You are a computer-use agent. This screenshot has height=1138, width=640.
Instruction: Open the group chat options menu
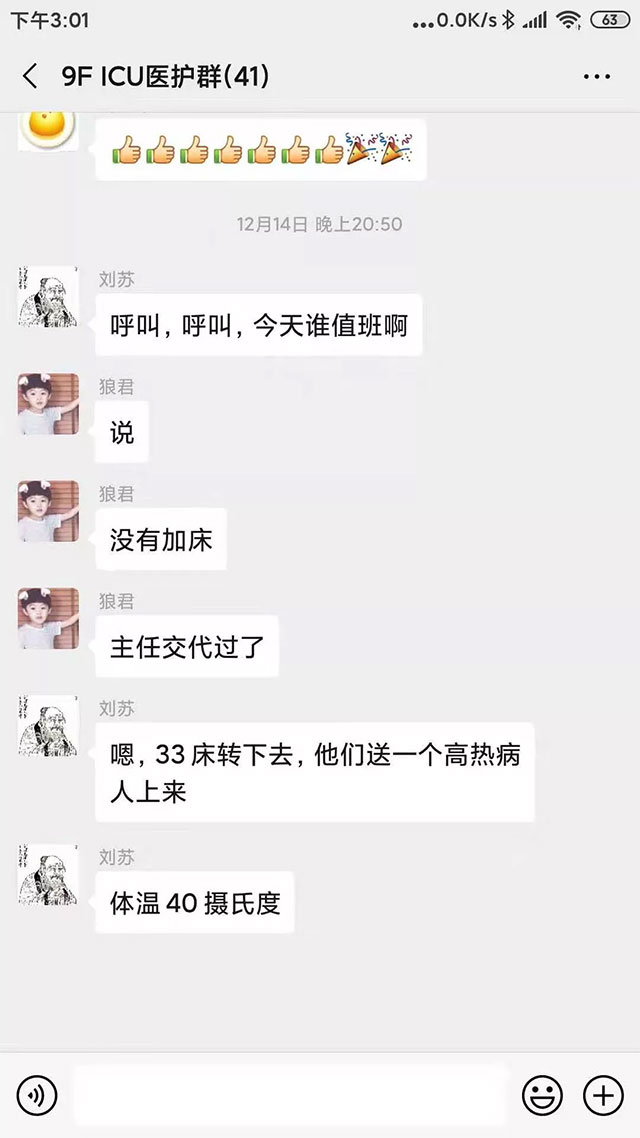pyautogui.click(x=596, y=76)
